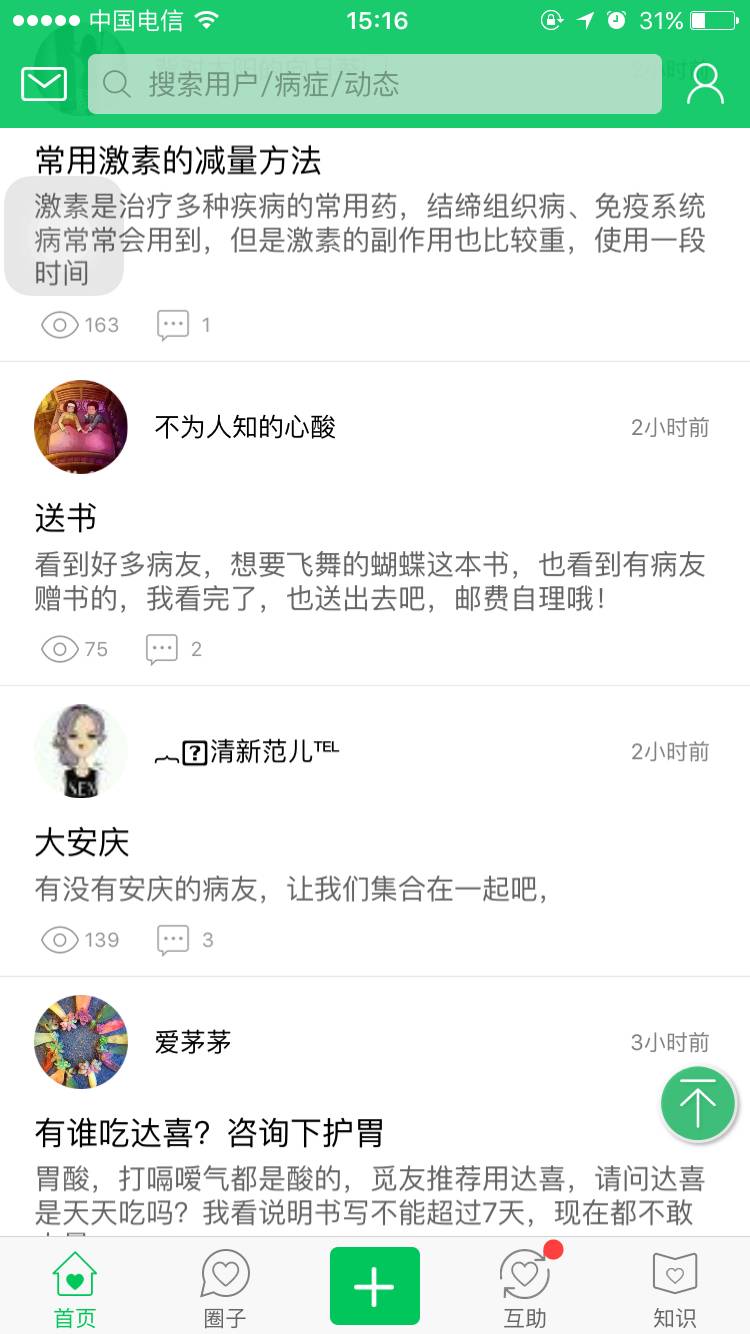Open 不为人知的心酸's profile avatar
This screenshot has height=1334, width=750.
(x=81, y=427)
